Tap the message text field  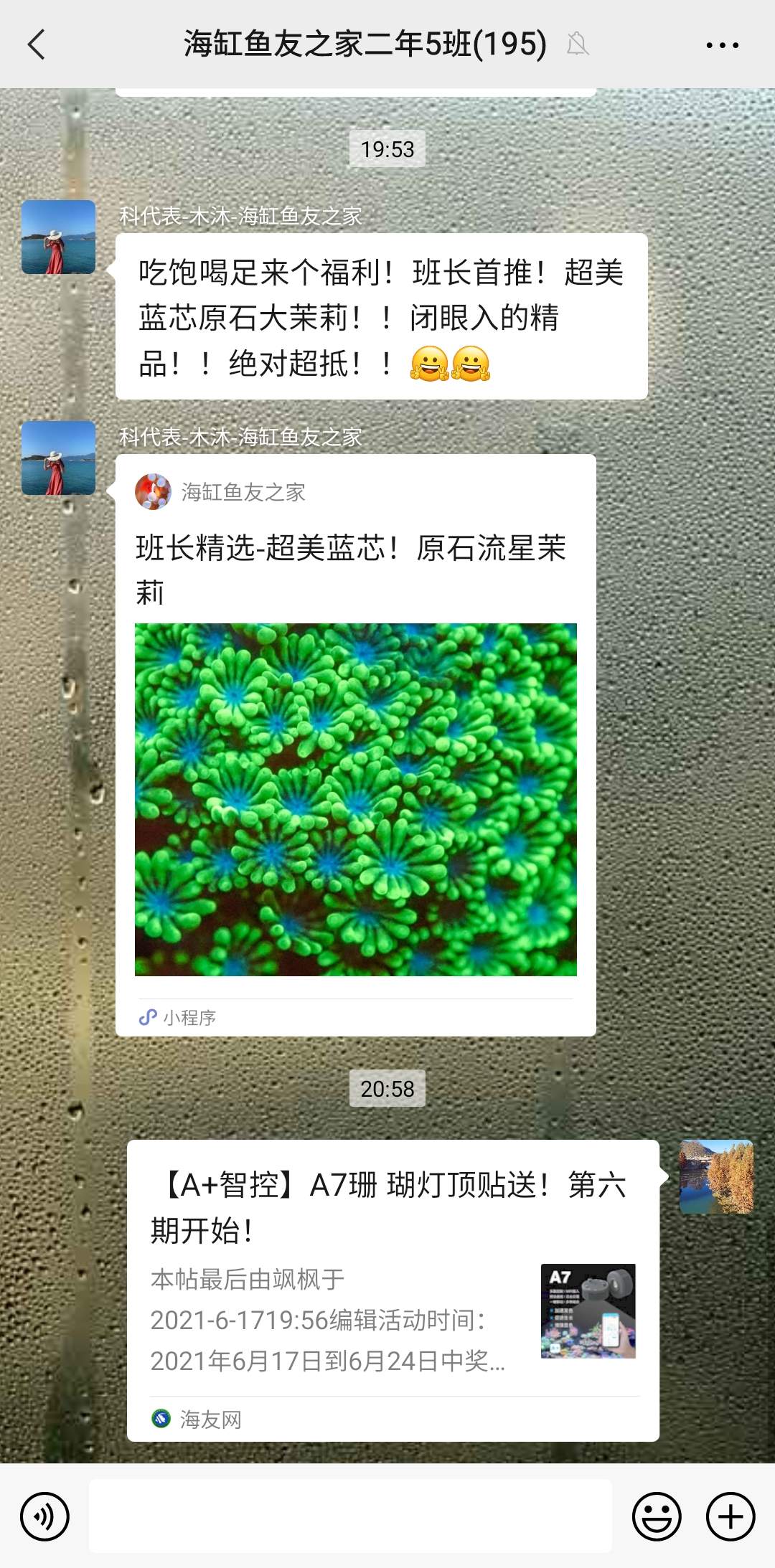(x=350, y=1516)
